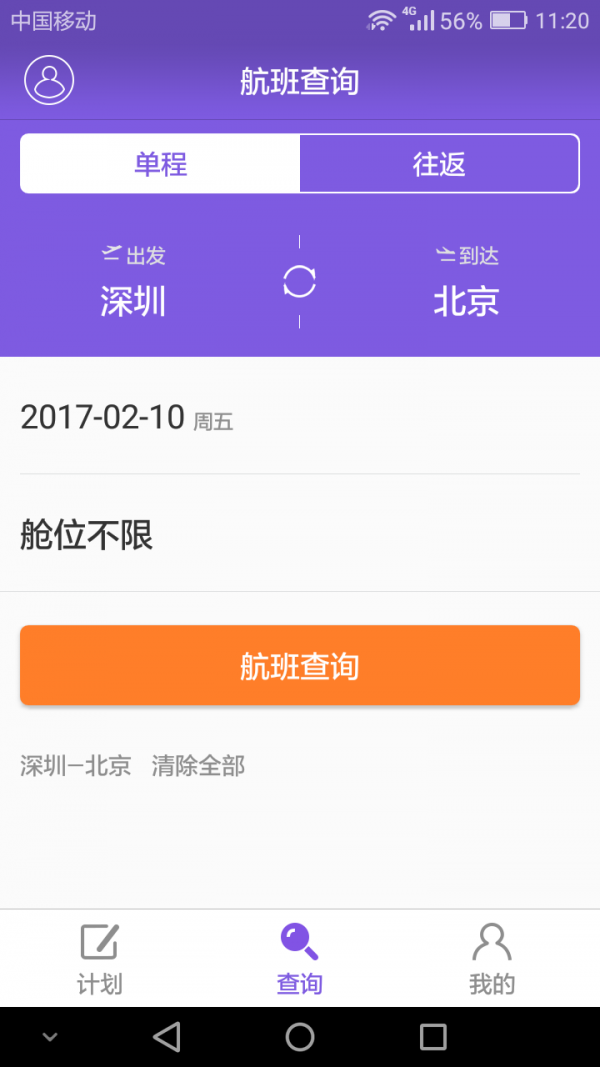Change arrival city 北京
600x1067 pixels.
(466, 300)
